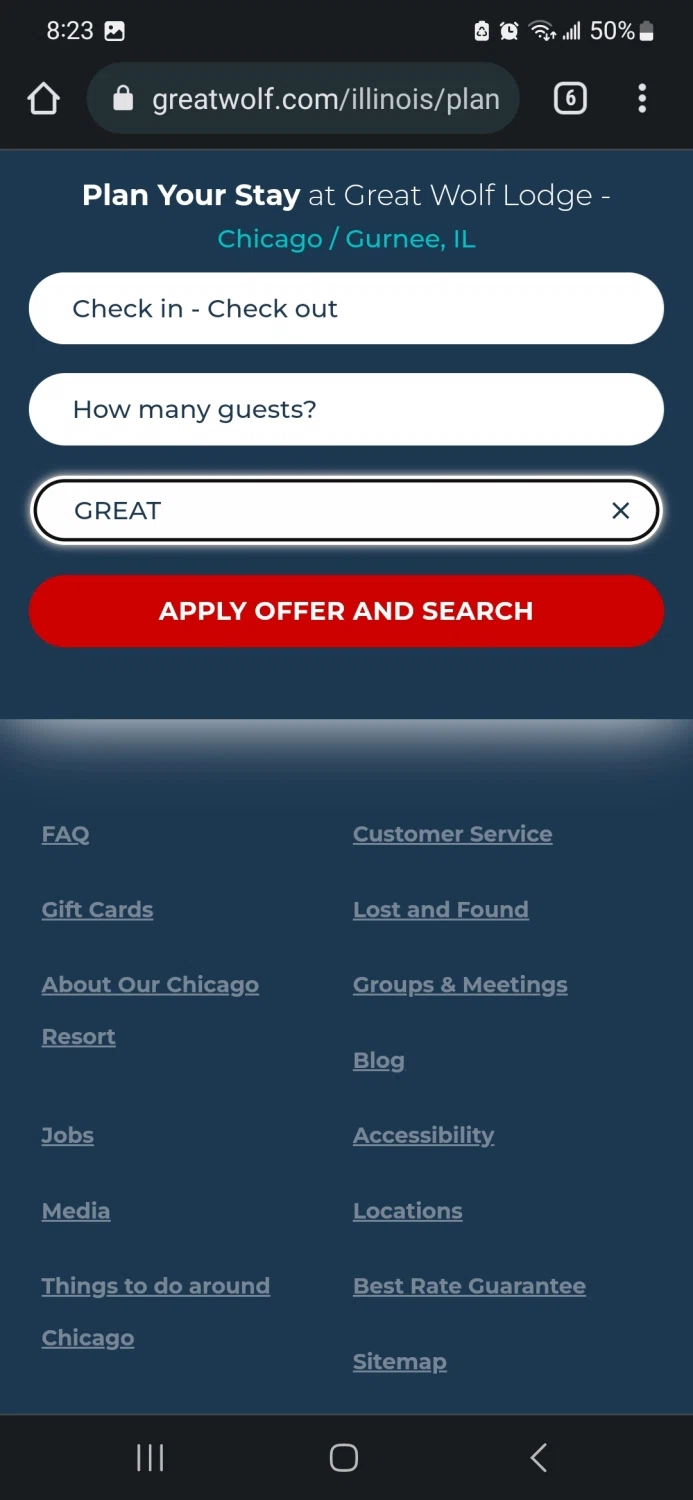Open Accessibility link
This screenshot has height=1500, width=693.
[x=423, y=1136]
